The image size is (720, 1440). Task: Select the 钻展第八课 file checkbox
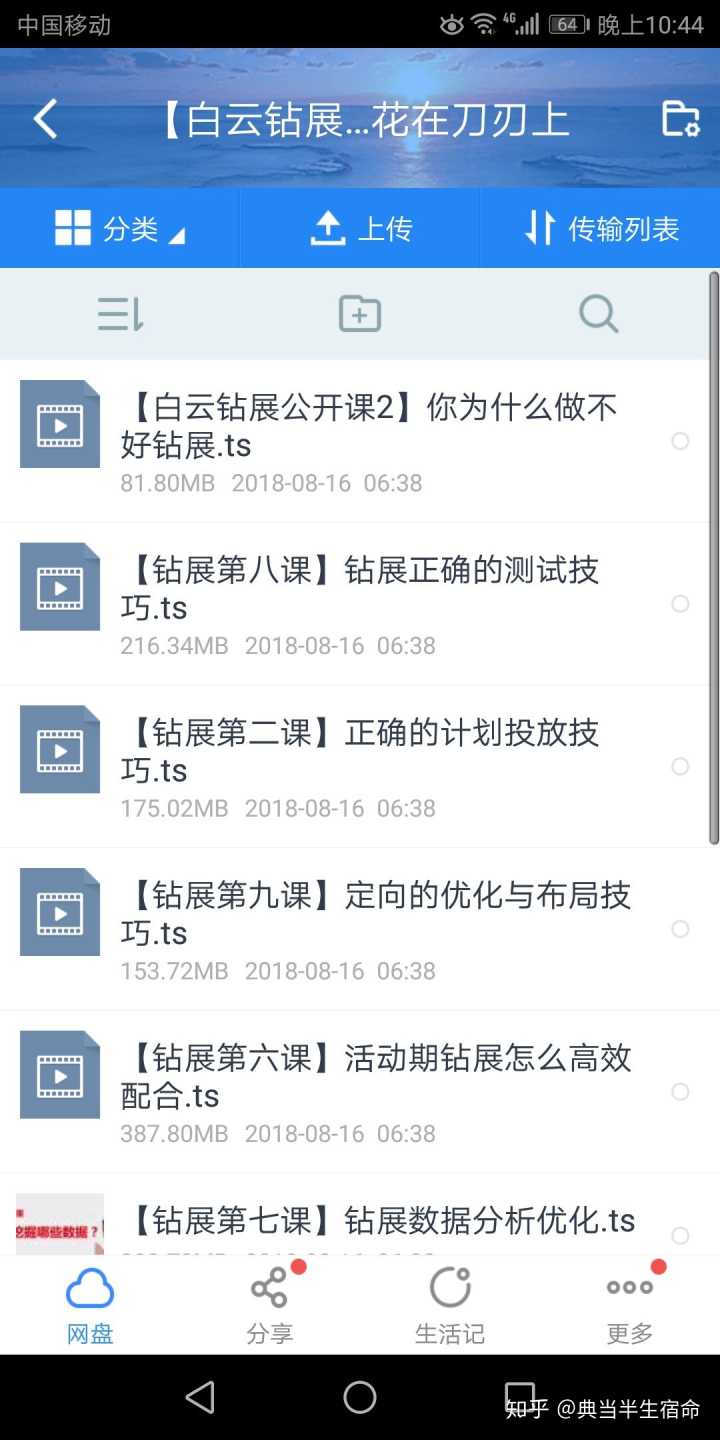[680, 604]
